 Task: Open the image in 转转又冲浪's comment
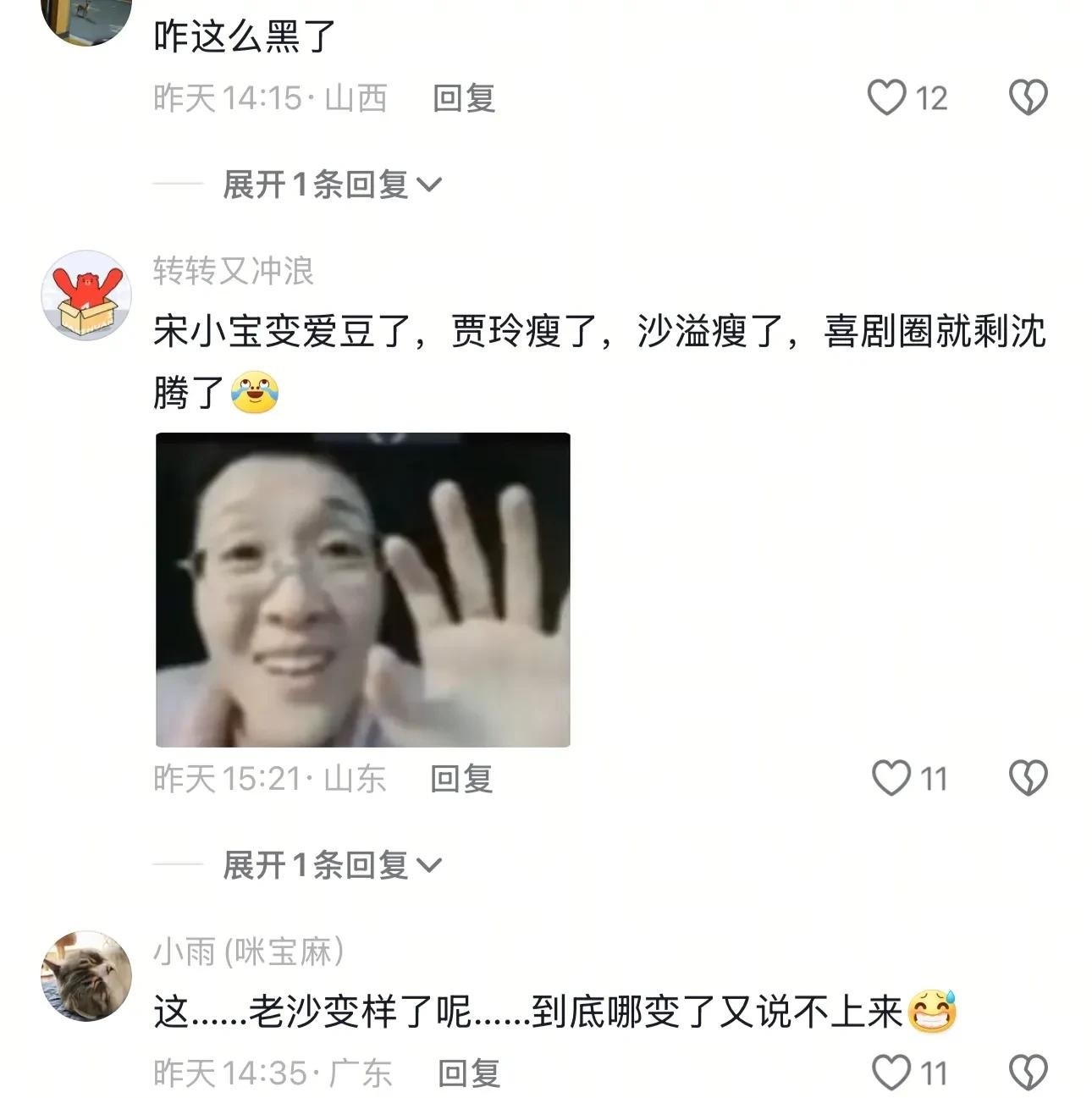[x=362, y=589]
